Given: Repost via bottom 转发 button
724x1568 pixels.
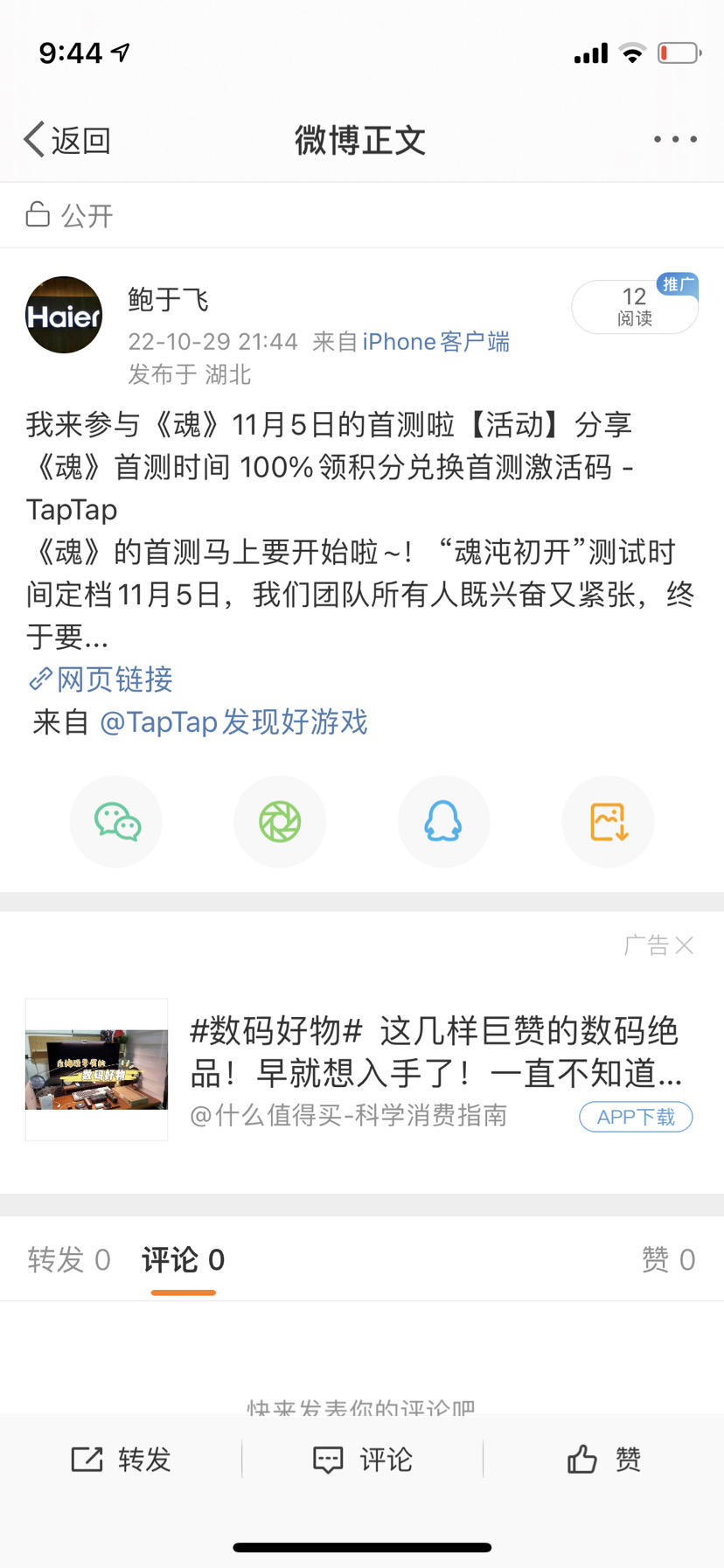Looking at the screenshot, I should tap(121, 1460).
